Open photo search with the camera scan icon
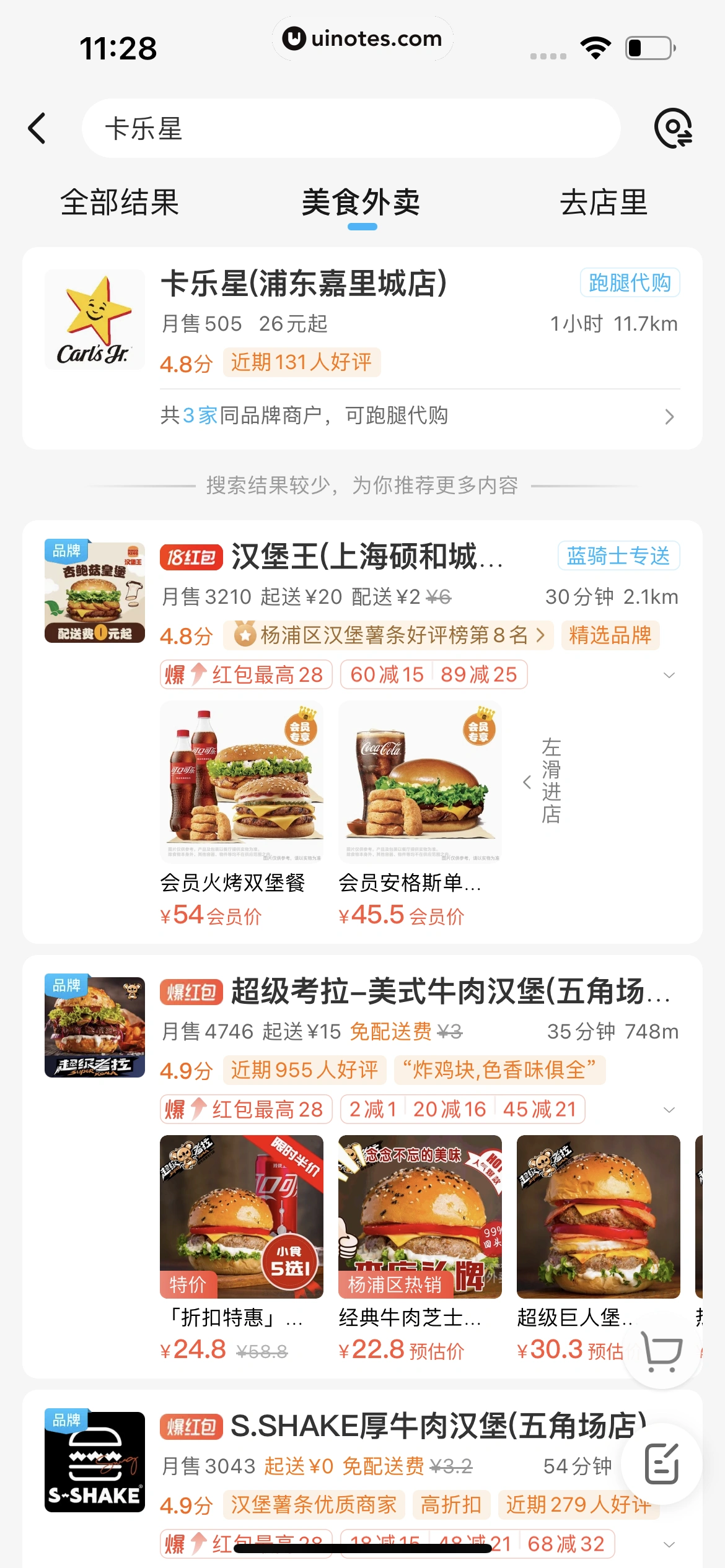This screenshot has height=1568, width=725. pos(673,128)
